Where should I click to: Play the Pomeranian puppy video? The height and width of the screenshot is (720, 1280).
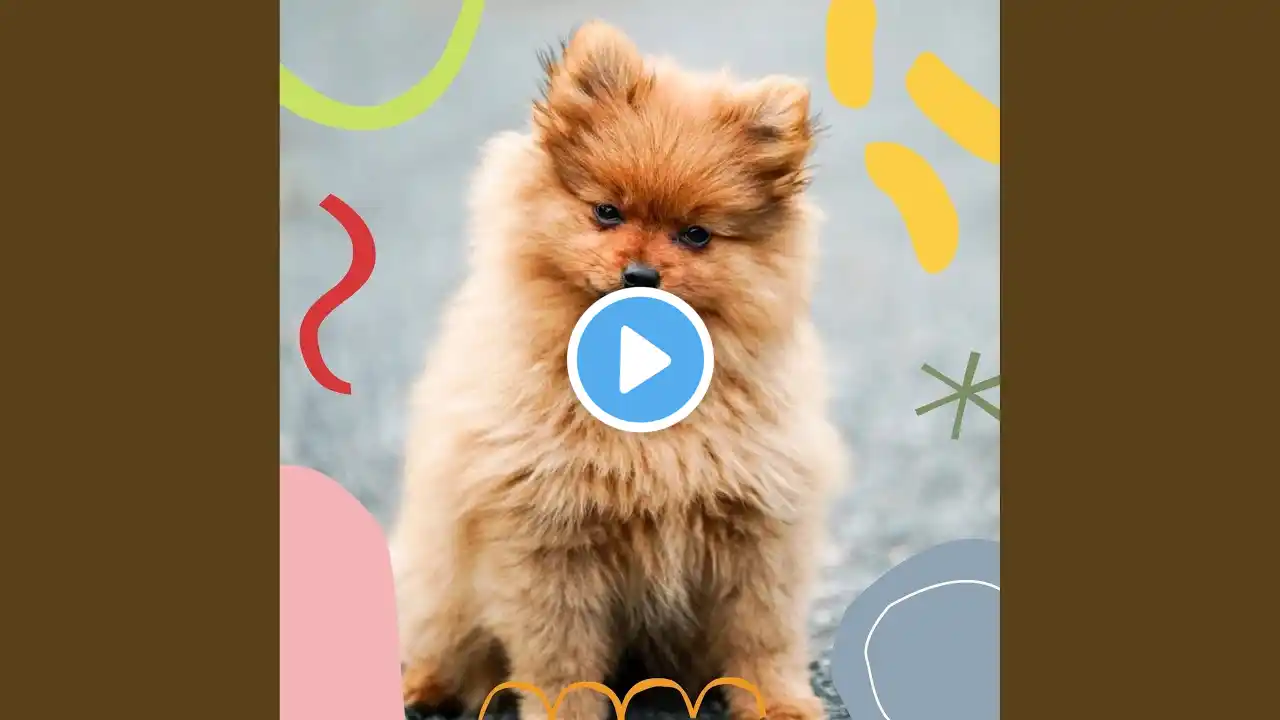pos(640,360)
